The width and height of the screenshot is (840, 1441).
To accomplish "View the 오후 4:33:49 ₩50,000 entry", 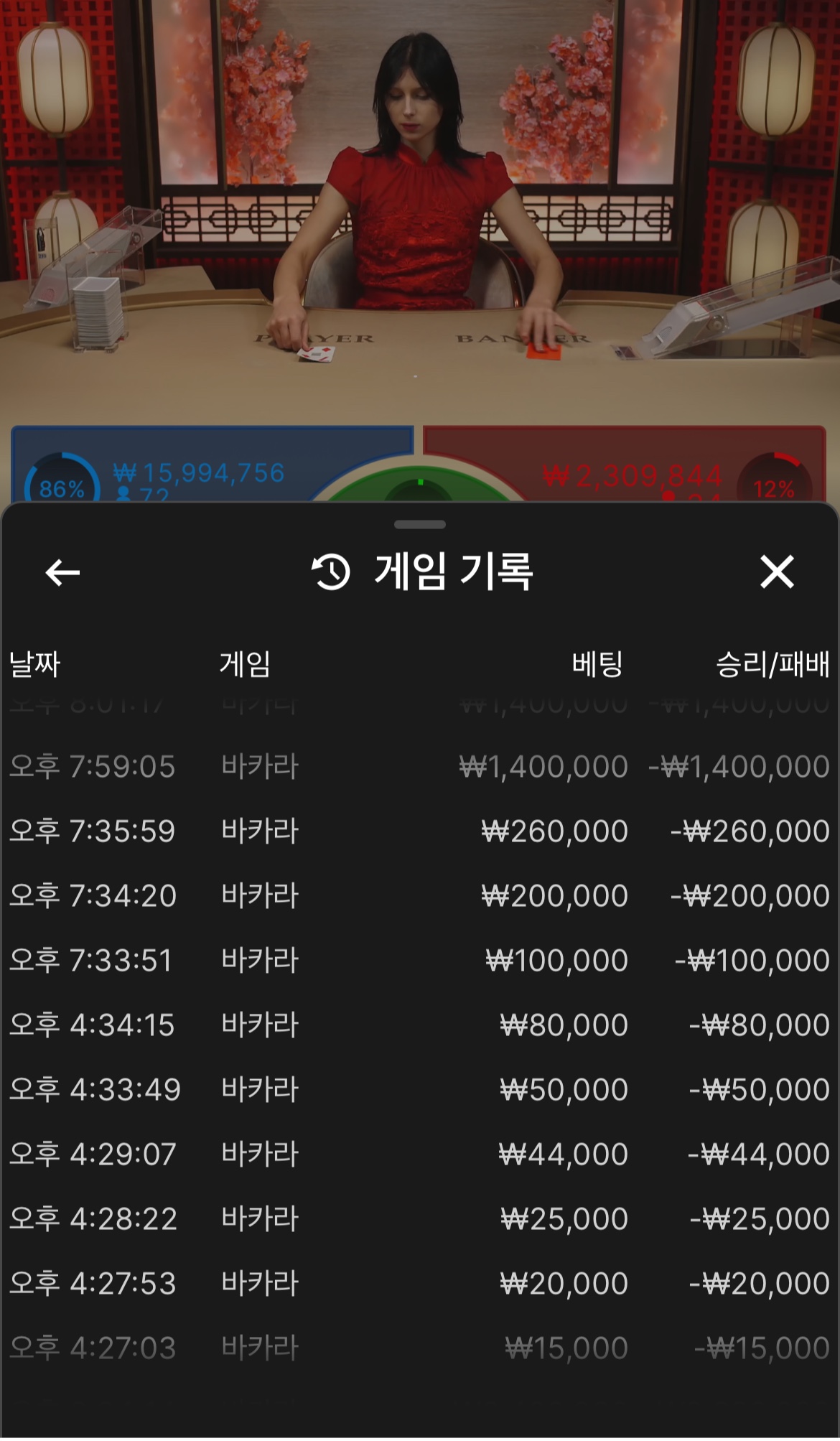I will pos(419,1089).
